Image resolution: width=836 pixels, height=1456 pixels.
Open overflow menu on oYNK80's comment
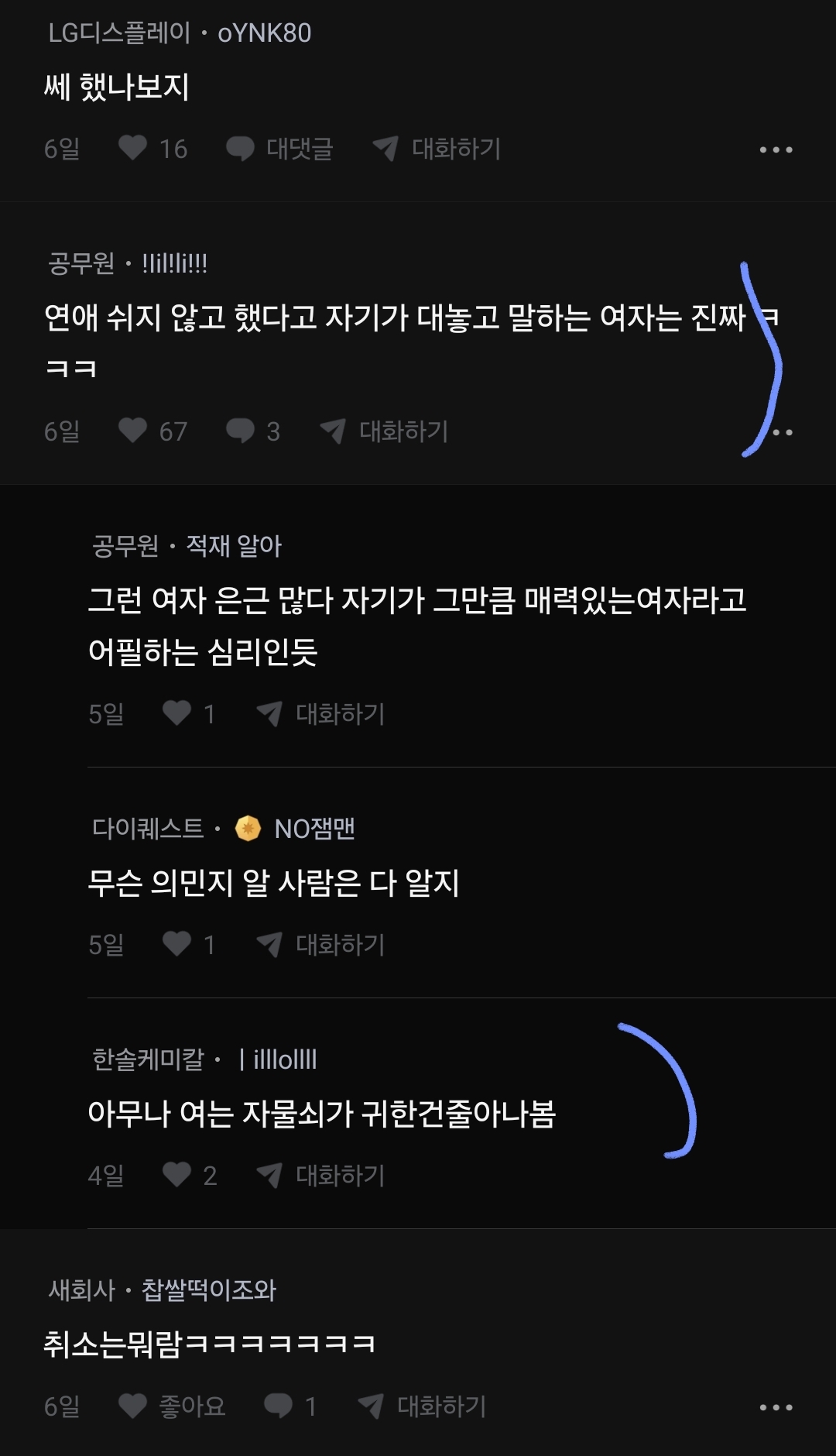[776, 149]
